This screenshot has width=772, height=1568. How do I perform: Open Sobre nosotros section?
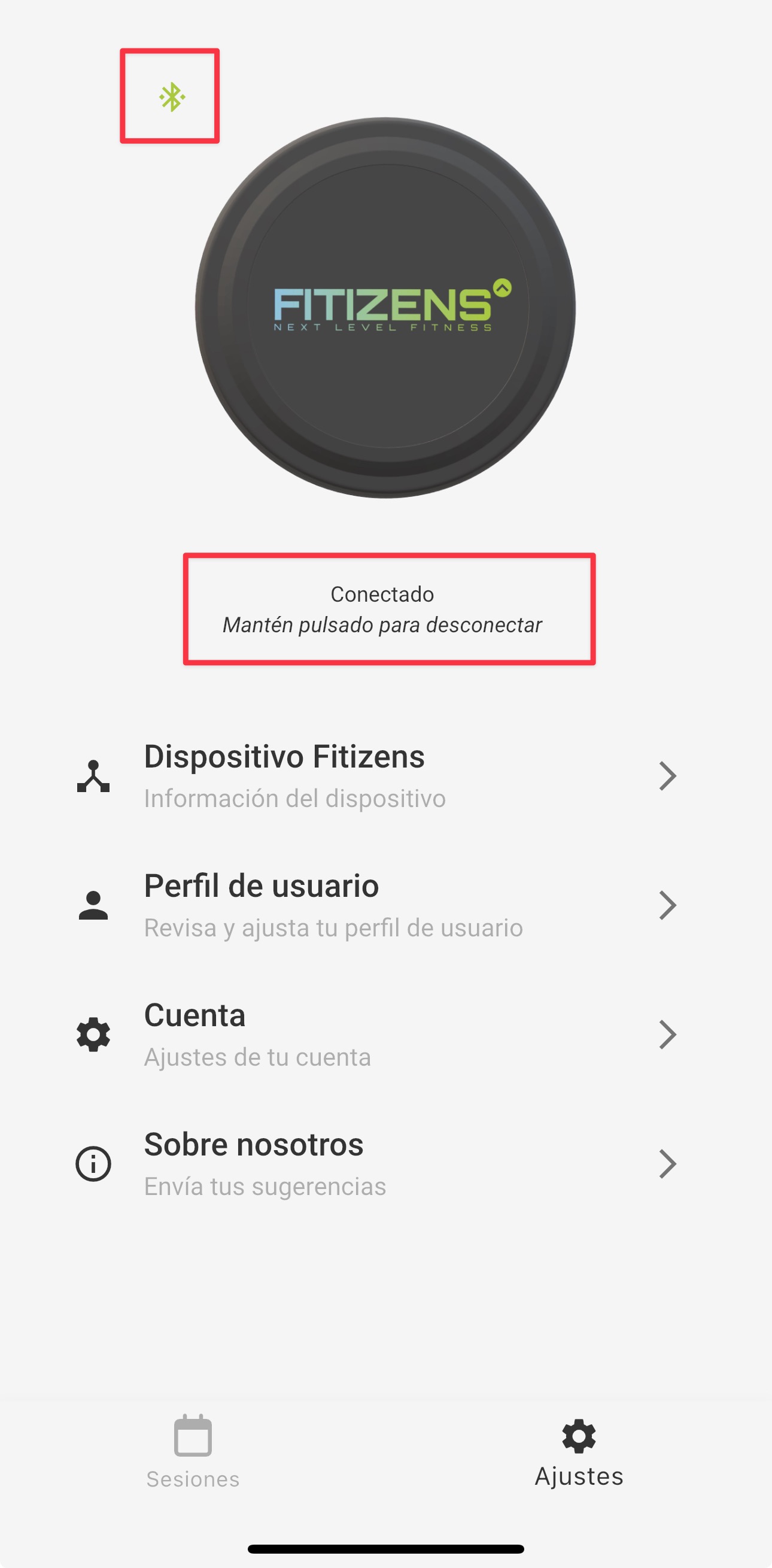coord(377,1164)
